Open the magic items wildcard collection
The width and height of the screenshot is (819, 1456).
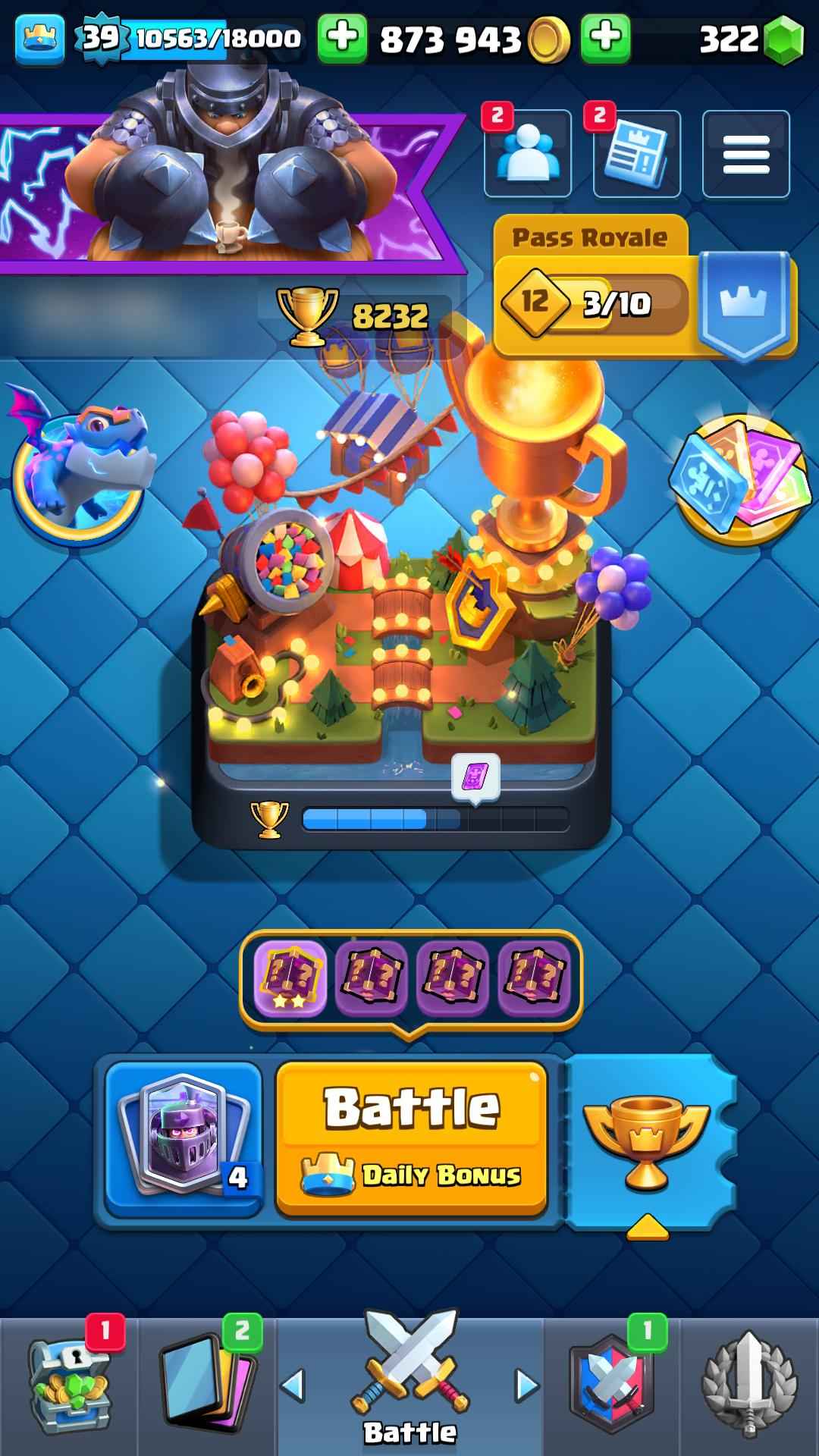739,479
